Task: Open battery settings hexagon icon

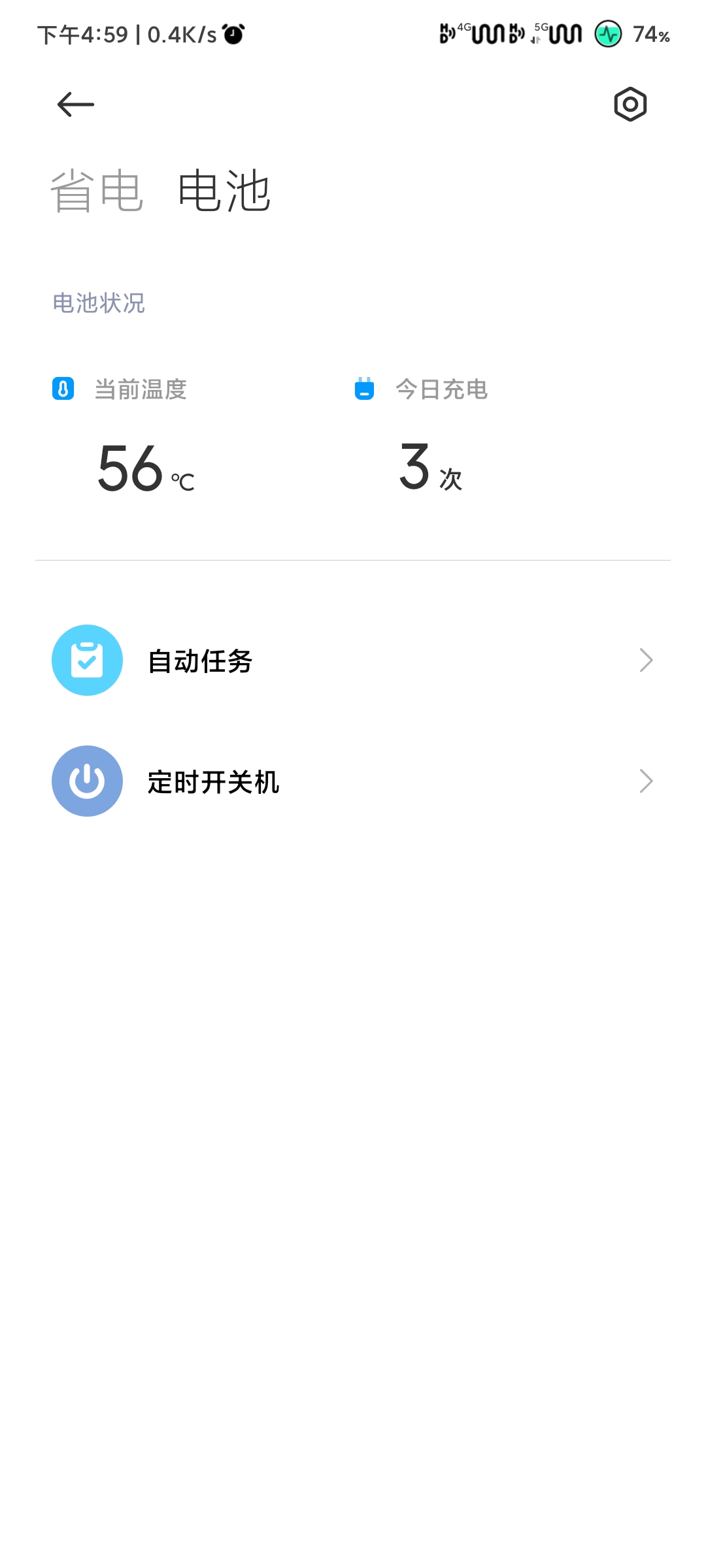Action: pyautogui.click(x=630, y=105)
